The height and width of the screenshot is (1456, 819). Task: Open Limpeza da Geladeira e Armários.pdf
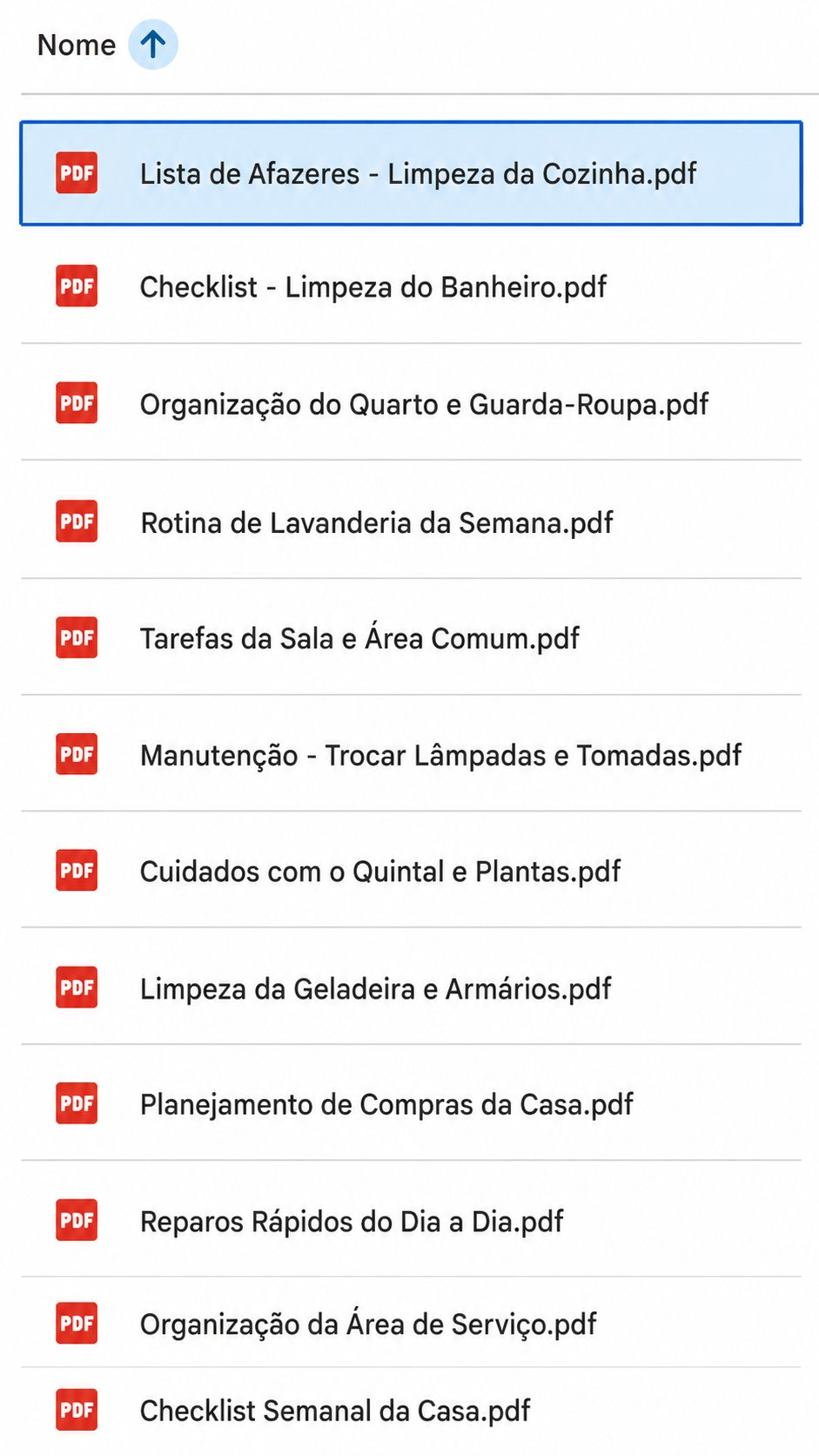pos(411,988)
